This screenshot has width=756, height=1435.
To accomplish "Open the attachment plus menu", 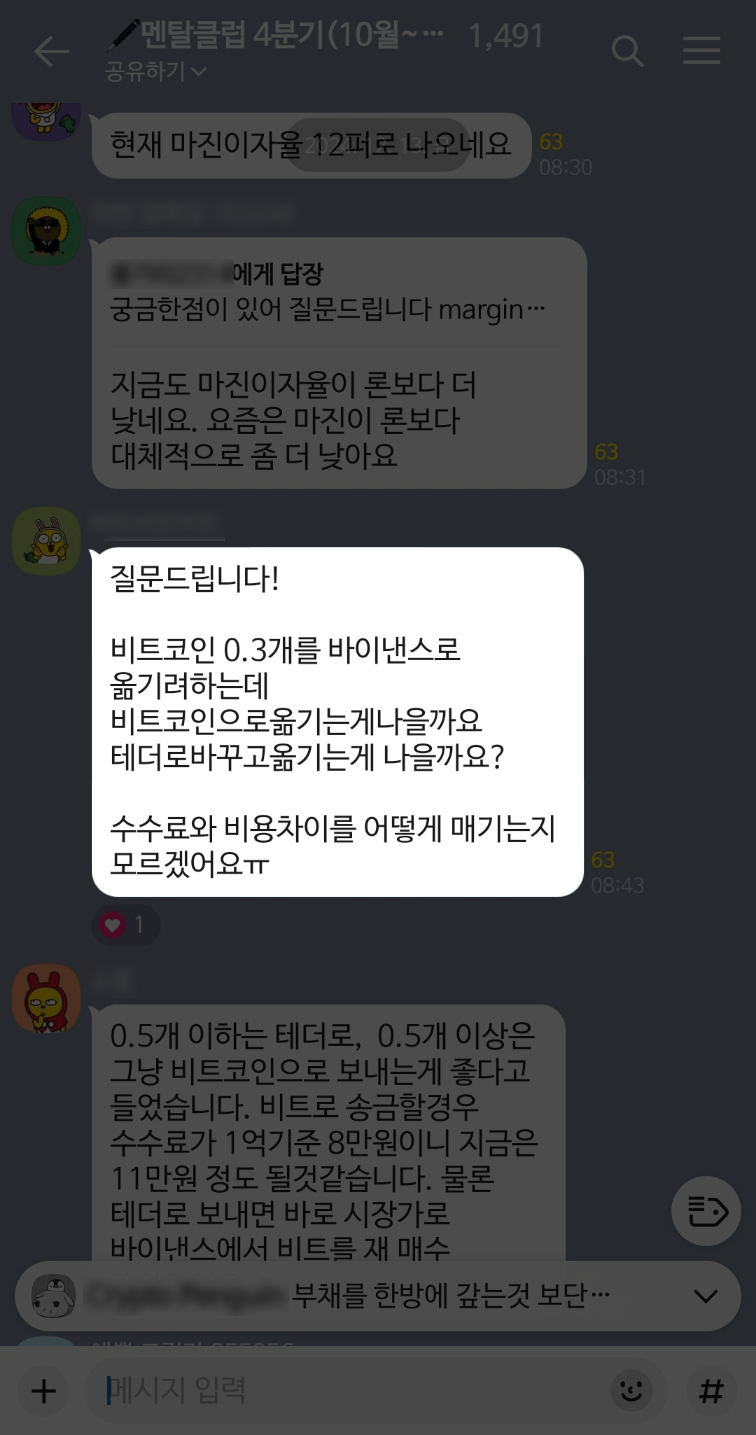I will [43, 1390].
